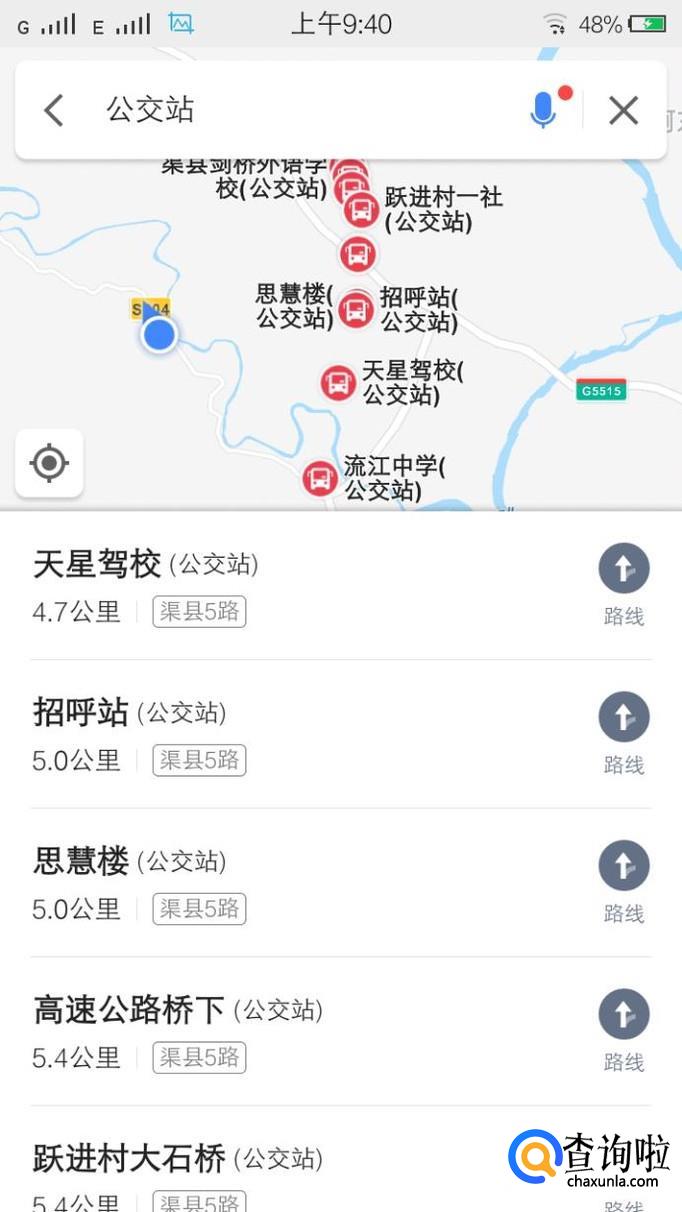Viewport: 682px width, 1212px height.
Task: Go back using the arrow in search bar
Action: coord(54,110)
